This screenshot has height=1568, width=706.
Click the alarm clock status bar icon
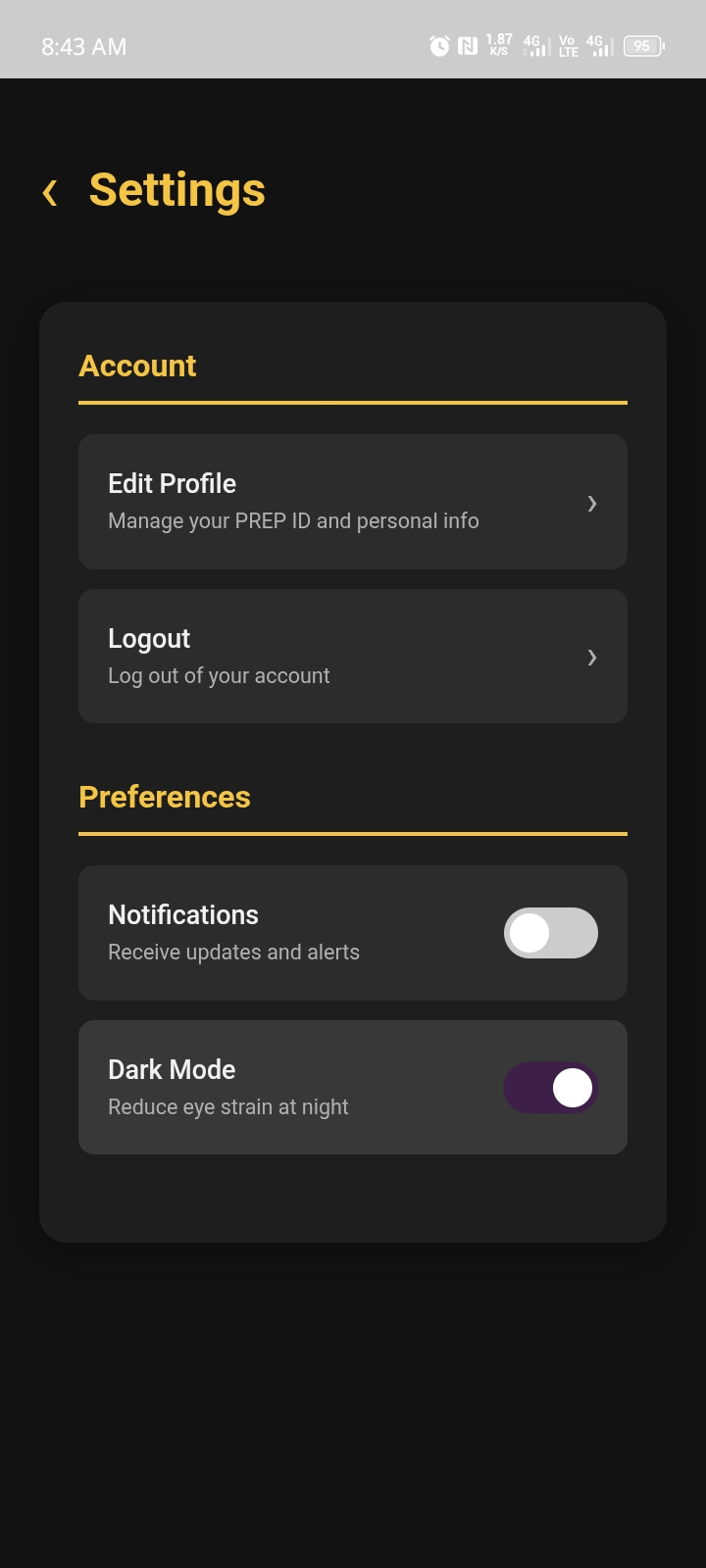pos(438,44)
